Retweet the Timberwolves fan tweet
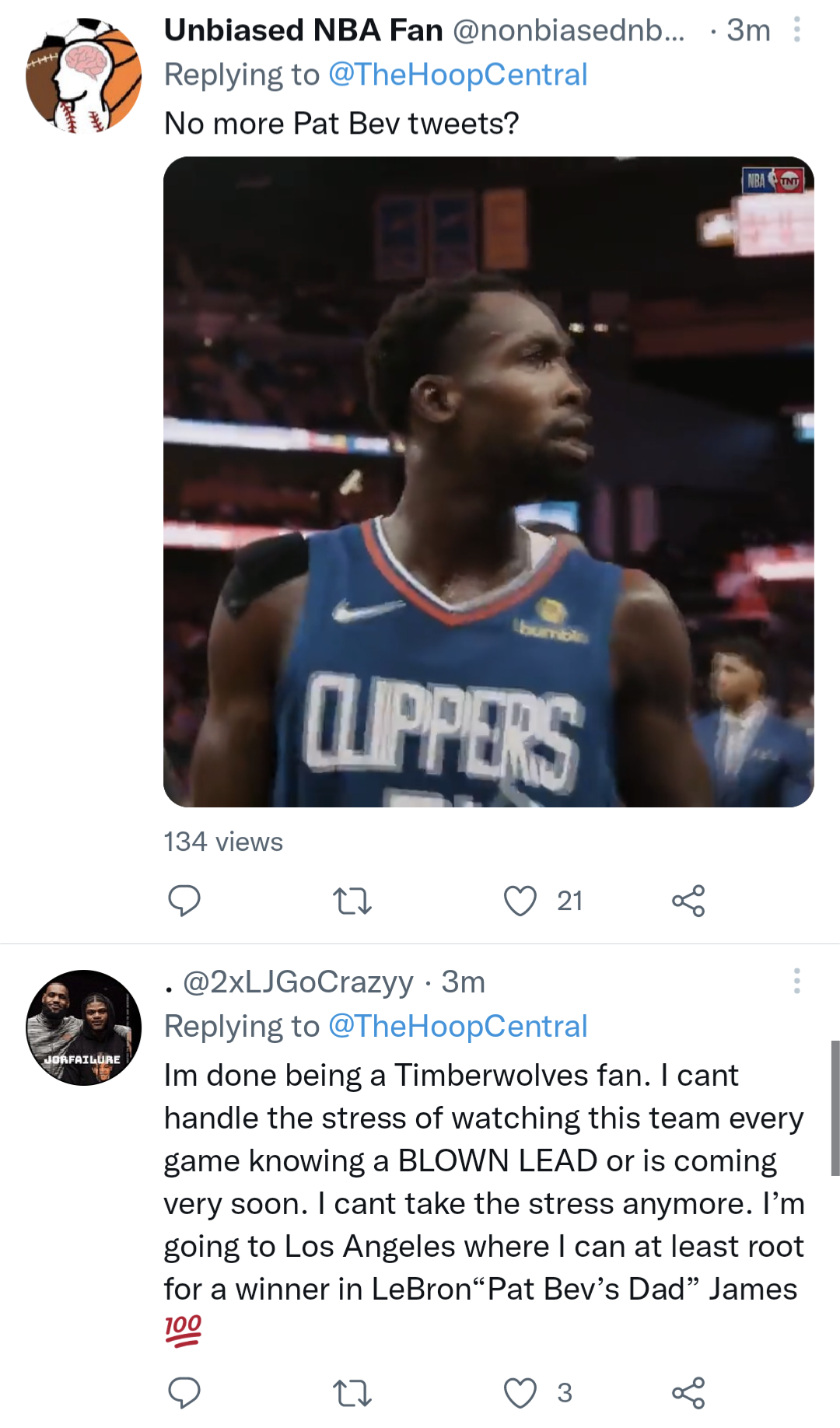Image resolution: width=840 pixels, height=1428 pixels. tap(352, 1389)
